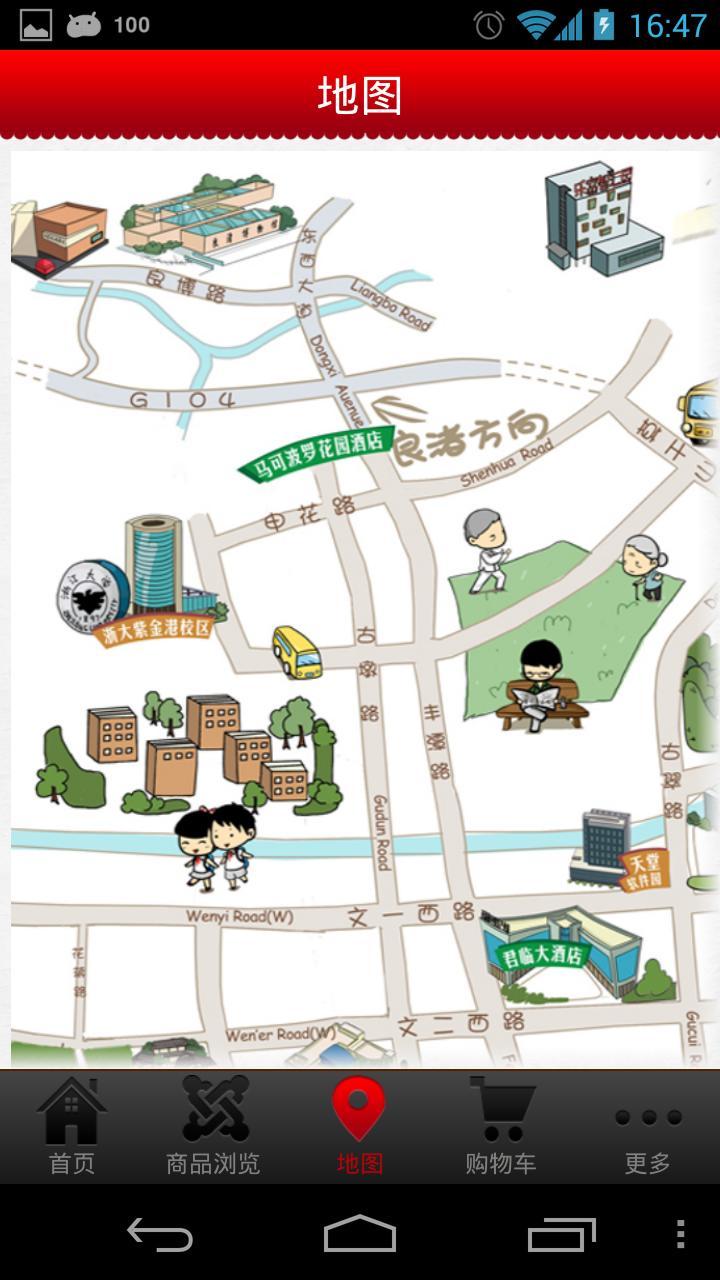Tap the system back button
This screenshot has width=720, height=1280.
pyautogui.click(x=160, y=1236)
